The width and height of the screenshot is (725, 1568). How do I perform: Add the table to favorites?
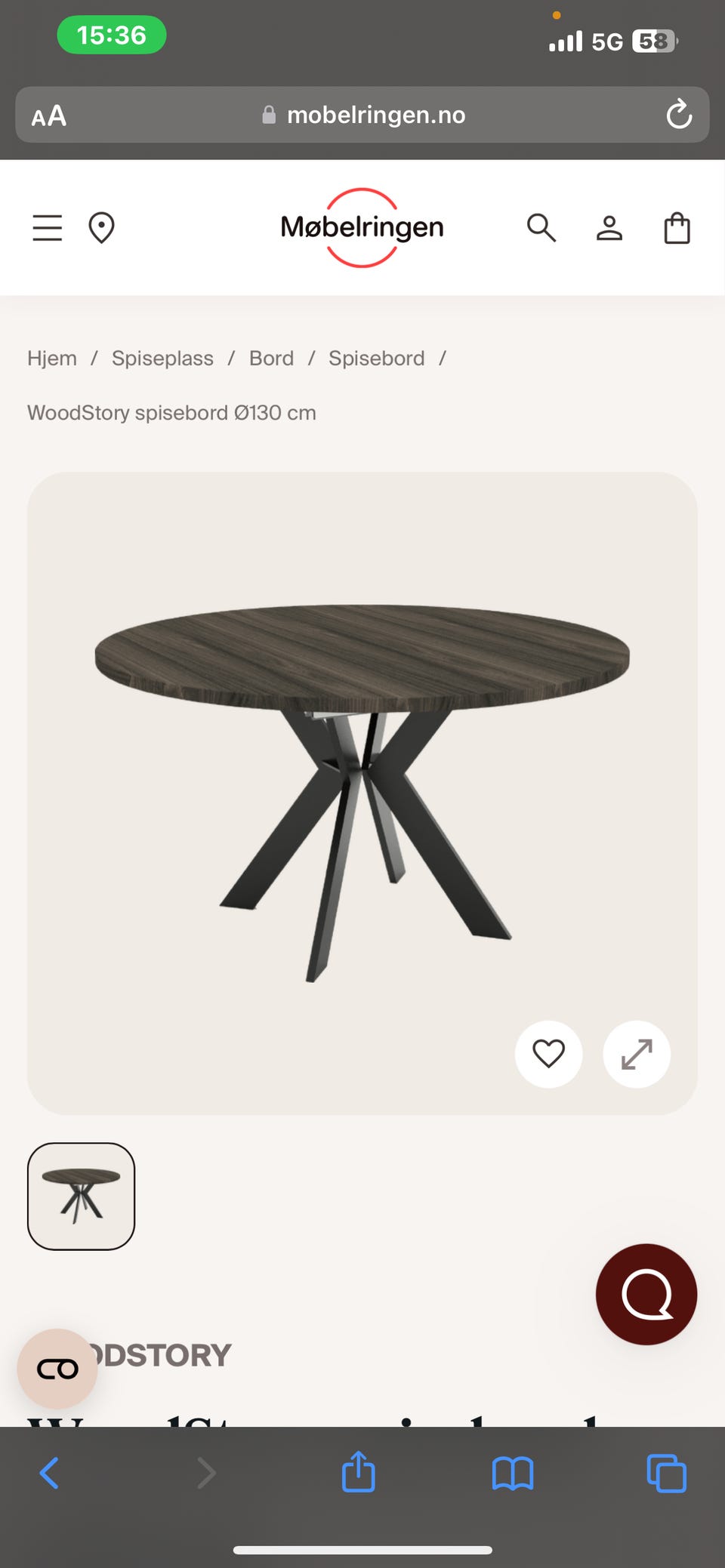tap(548, 1054)
